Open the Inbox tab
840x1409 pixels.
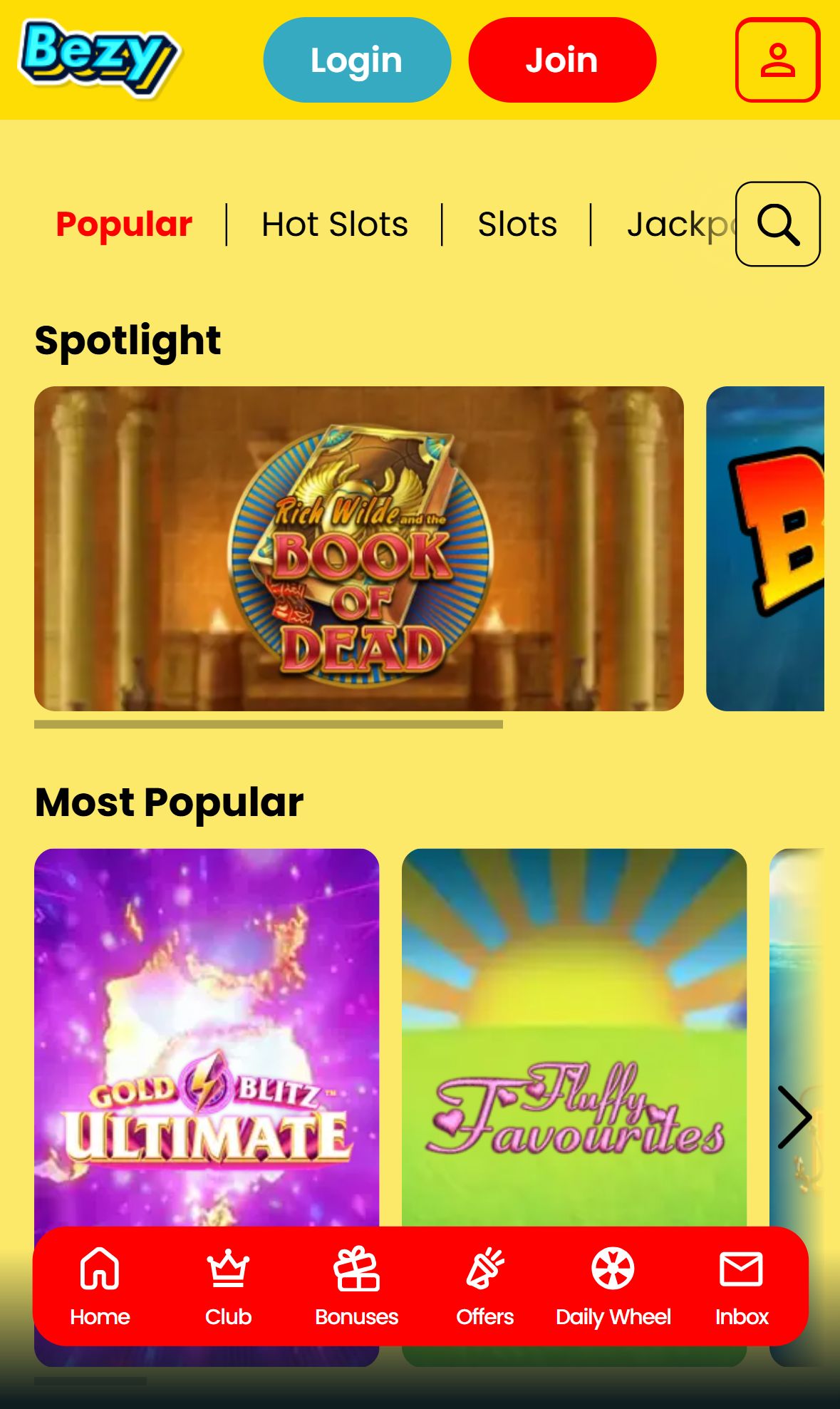click(742, 1286)
